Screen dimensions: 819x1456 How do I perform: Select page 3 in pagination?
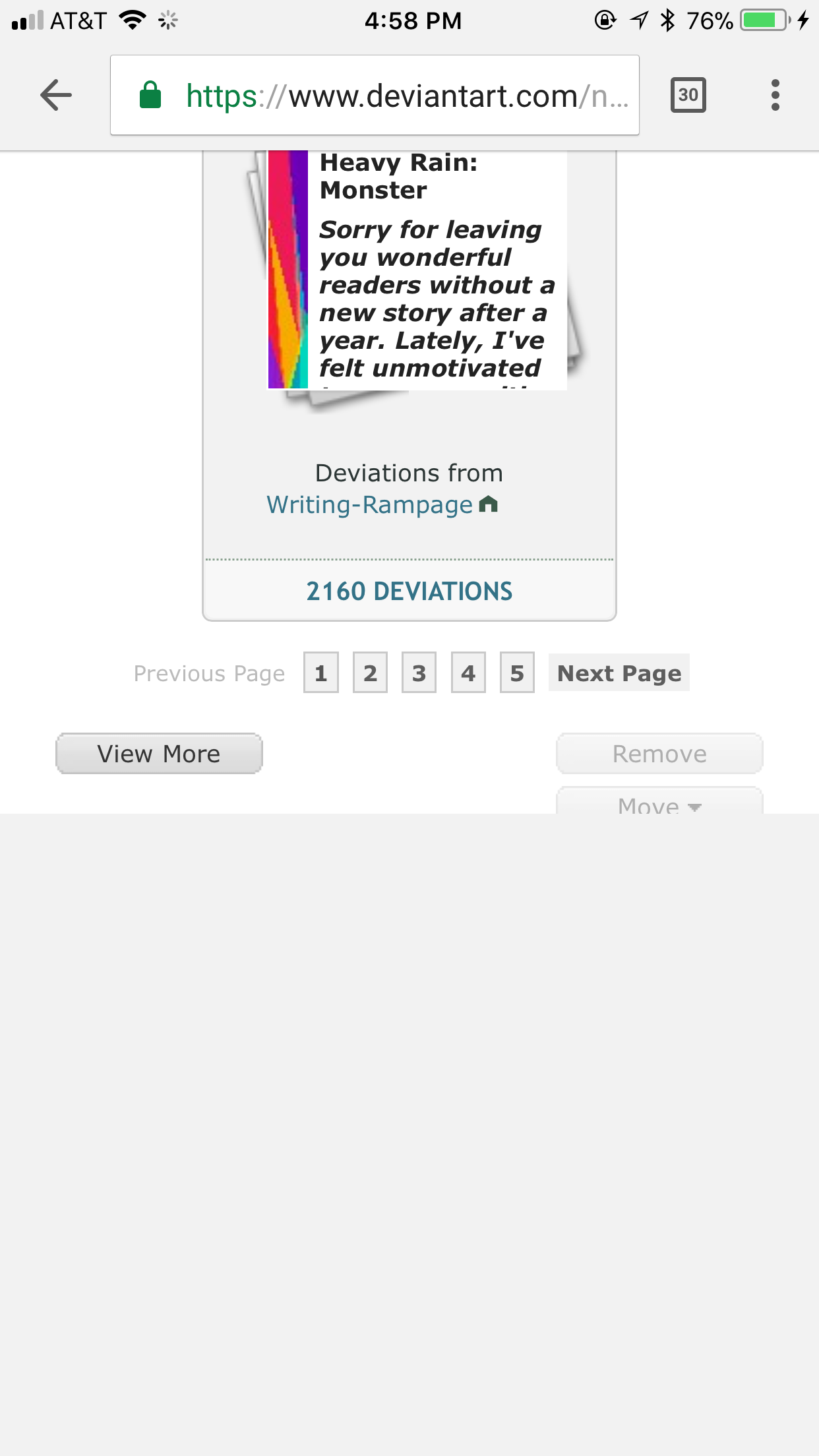click(x=419, y=673)
